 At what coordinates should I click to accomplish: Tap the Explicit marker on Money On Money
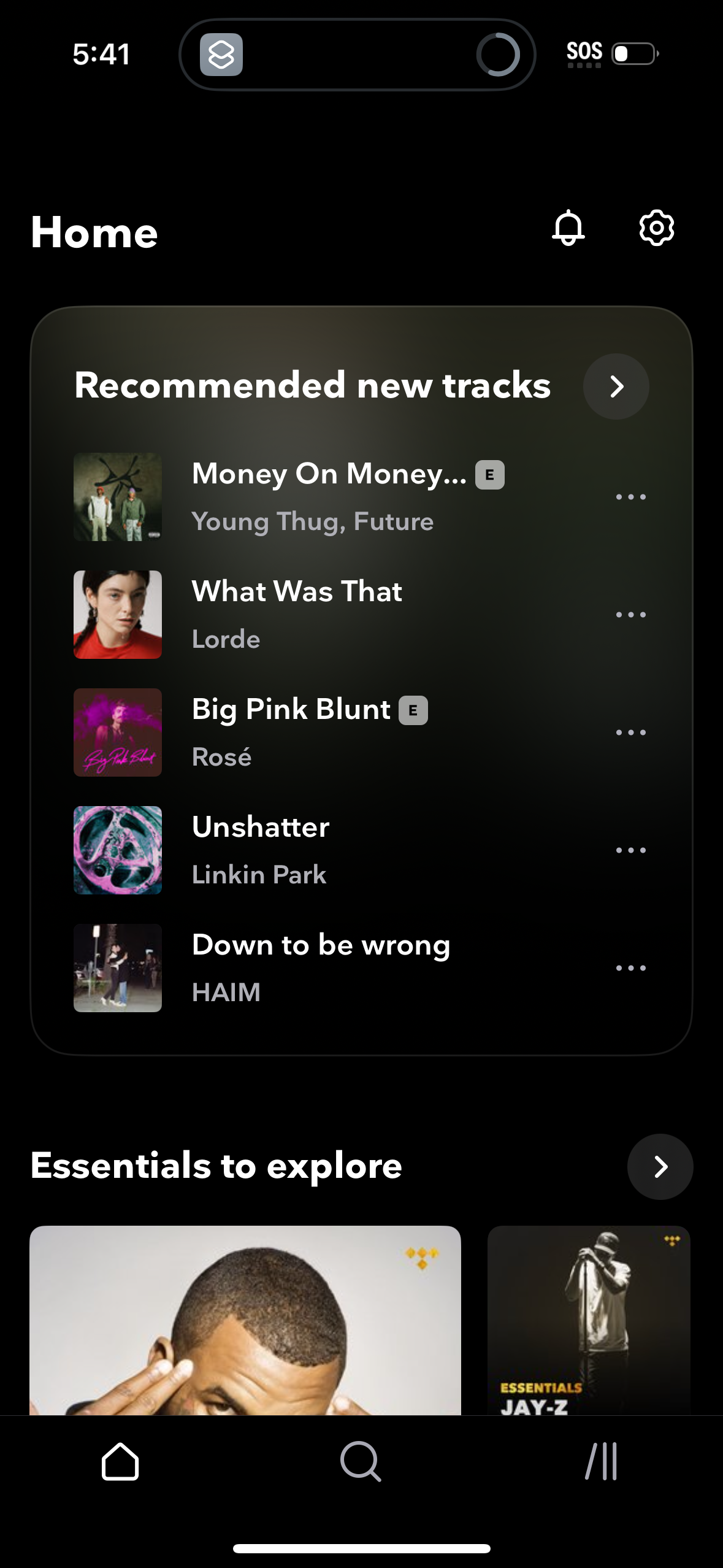coord(489,474)
